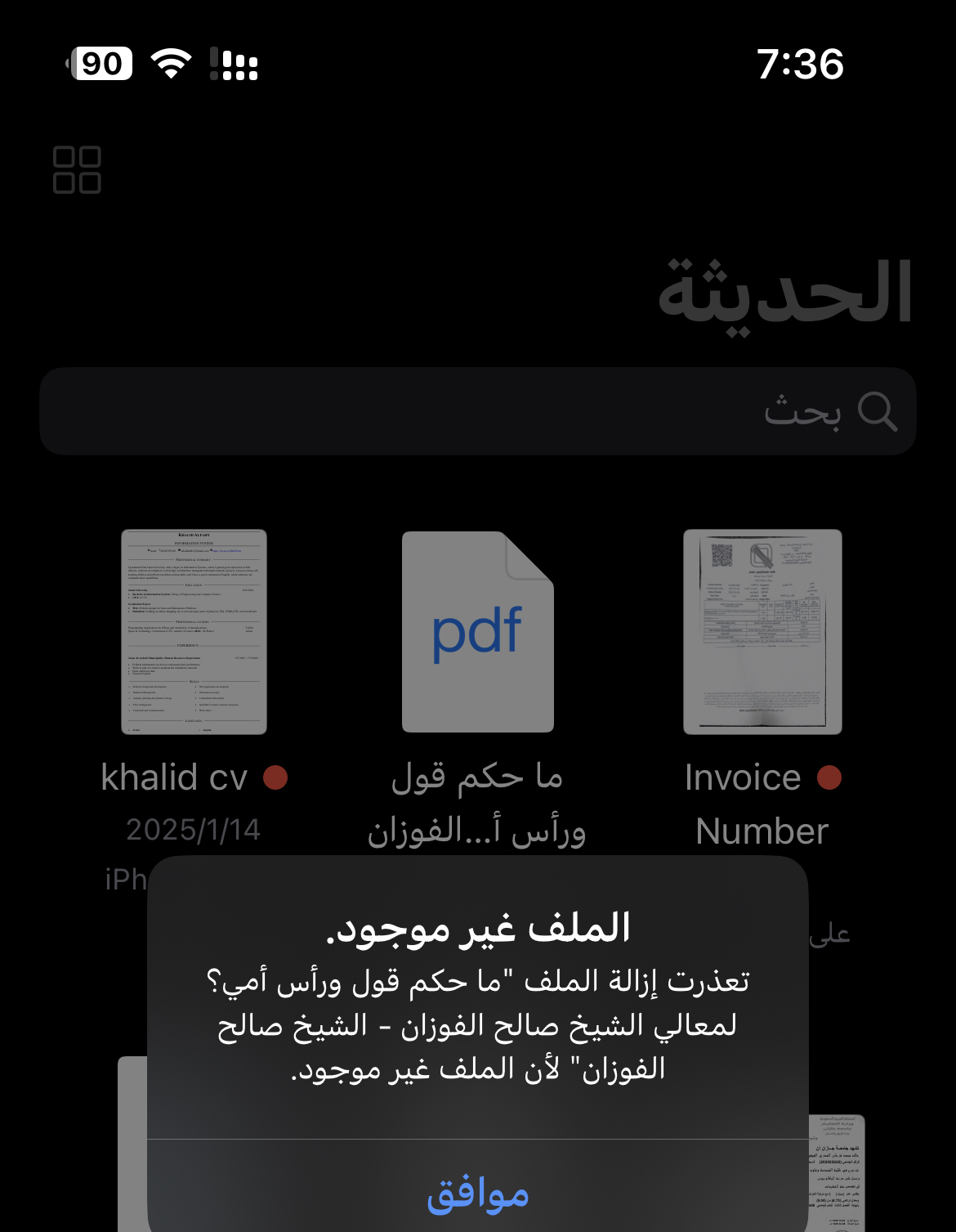Tap the بحث search field
Image resolution: width=956 pixels, height=1232 pixels.
pyautogui.click(x=478, y=411)
